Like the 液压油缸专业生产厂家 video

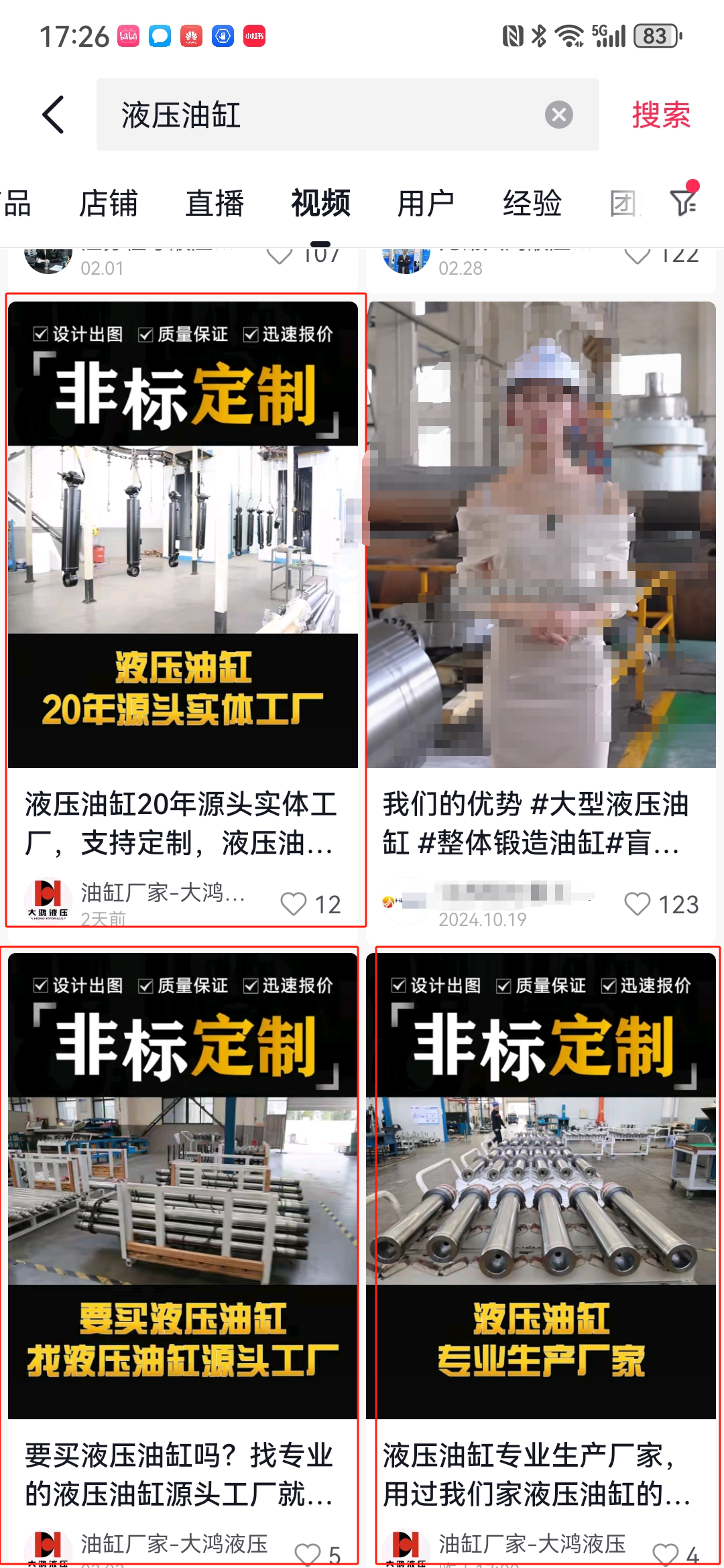666,1553
